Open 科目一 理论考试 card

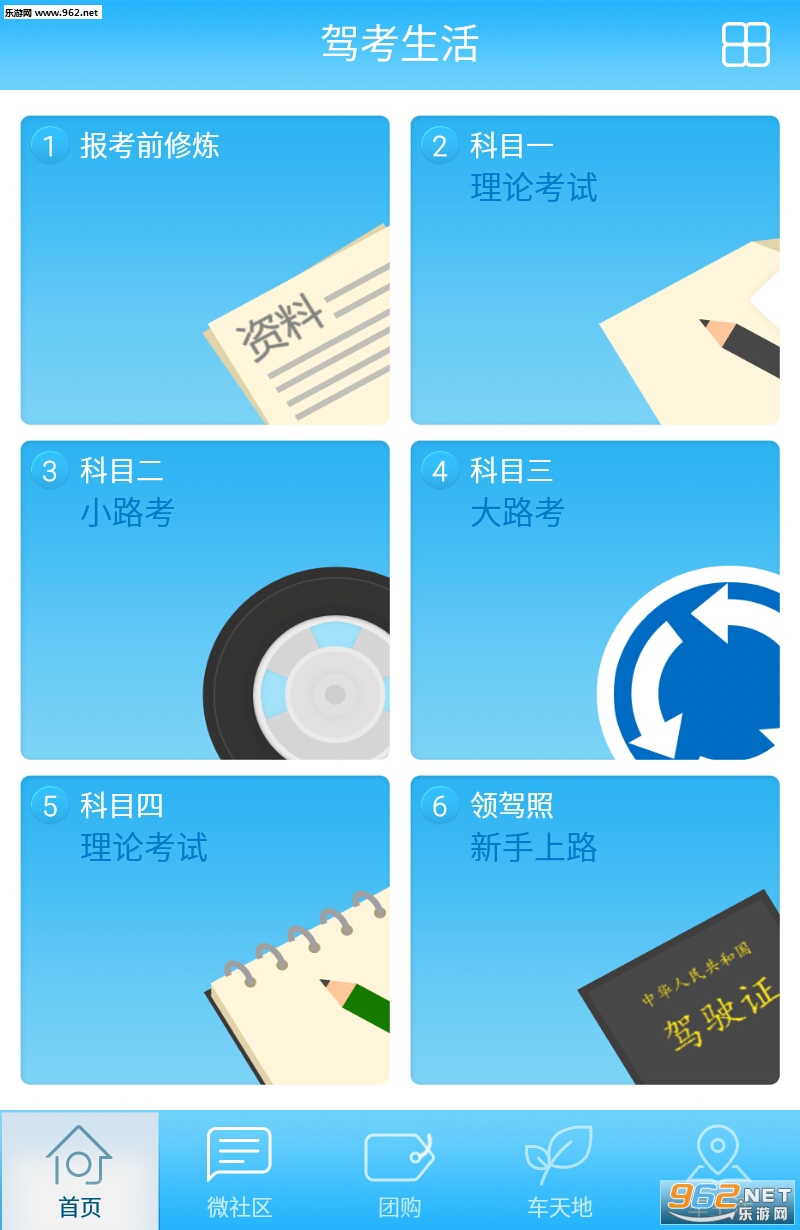595,270
